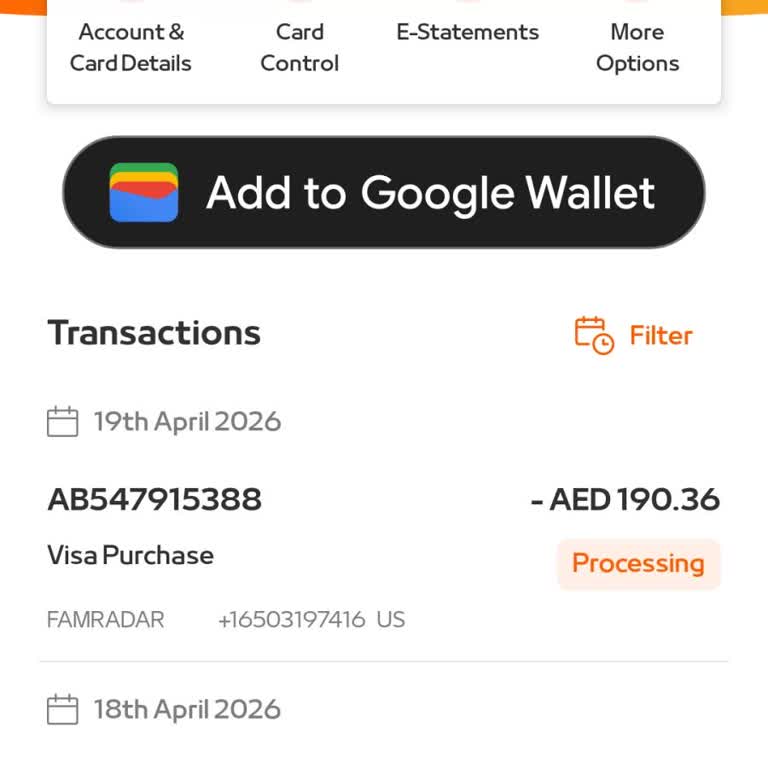Add card to Google Wallet
Image resolution: width=768 pixels, height=768 pixels.
[384, 192]
